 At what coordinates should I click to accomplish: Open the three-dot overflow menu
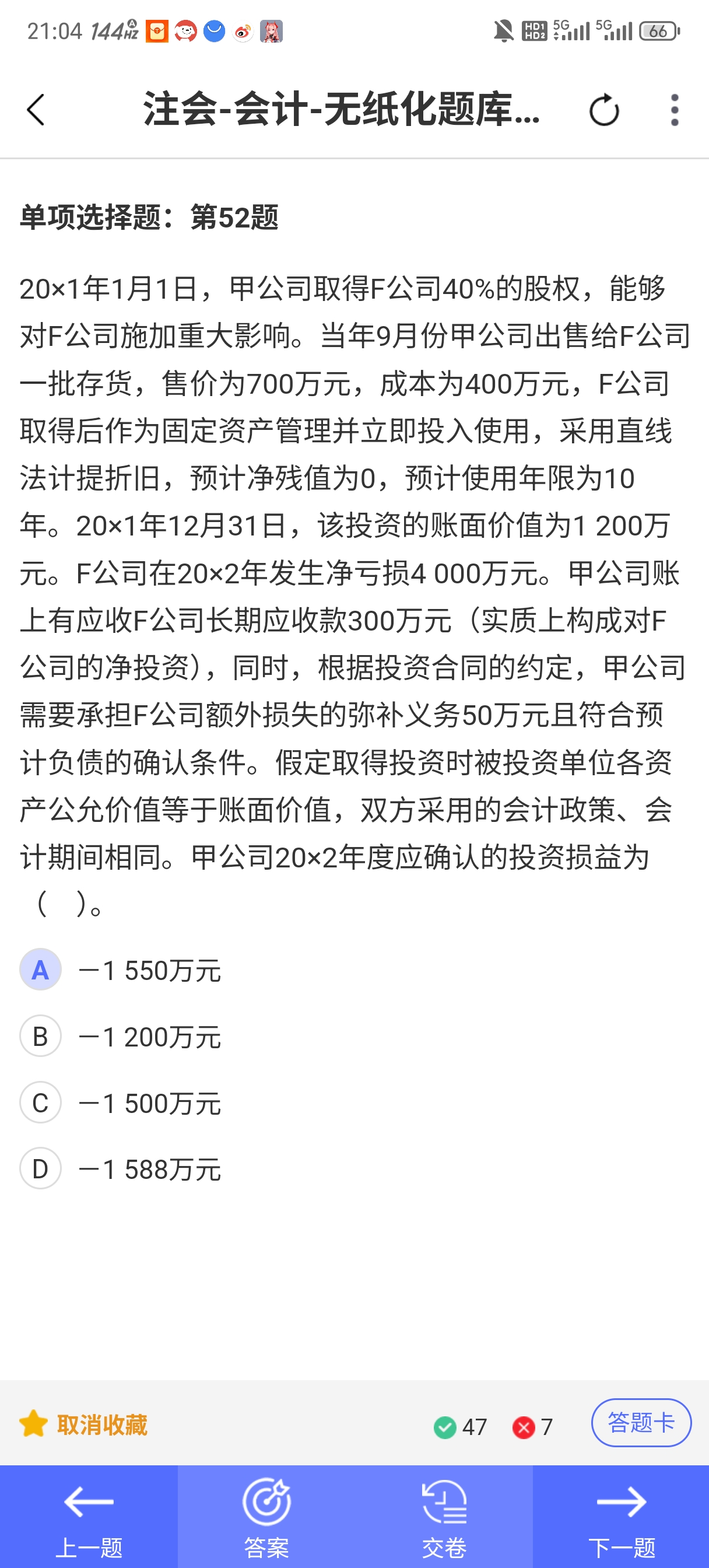pos(675,110)
